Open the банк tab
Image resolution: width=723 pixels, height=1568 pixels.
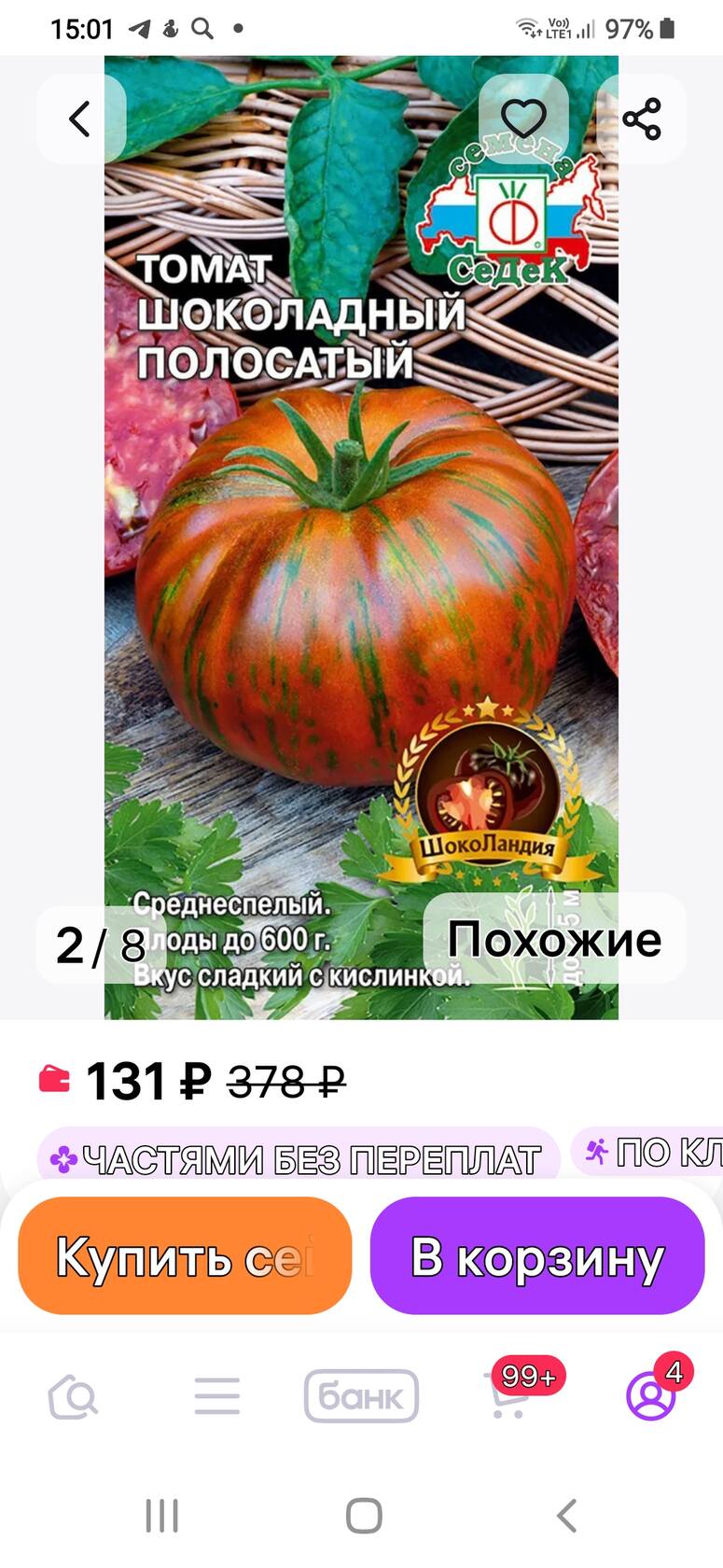tap(361, 1397)
